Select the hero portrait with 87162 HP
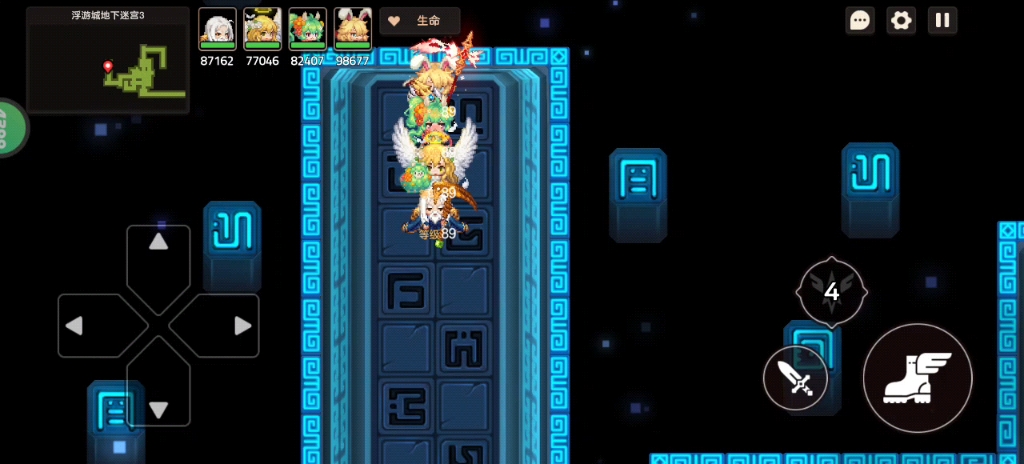 point(217,29)
